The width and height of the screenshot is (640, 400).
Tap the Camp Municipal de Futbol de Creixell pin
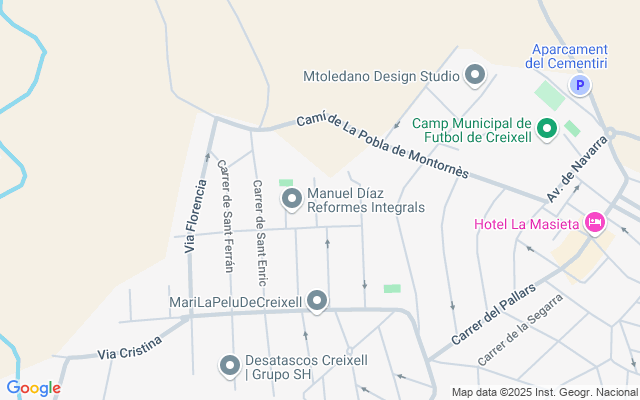[x=547, y=128]
